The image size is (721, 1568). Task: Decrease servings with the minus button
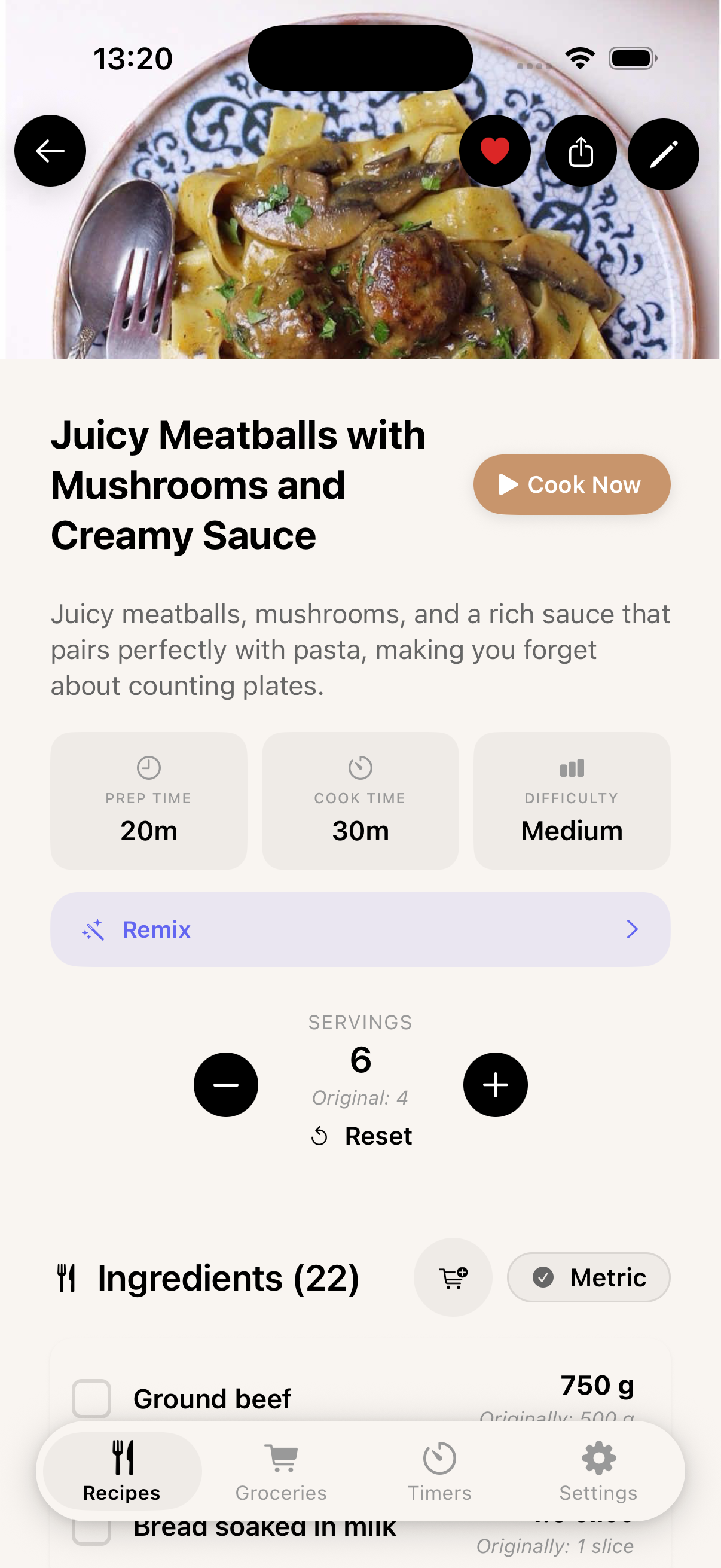tap(226, 1084)
